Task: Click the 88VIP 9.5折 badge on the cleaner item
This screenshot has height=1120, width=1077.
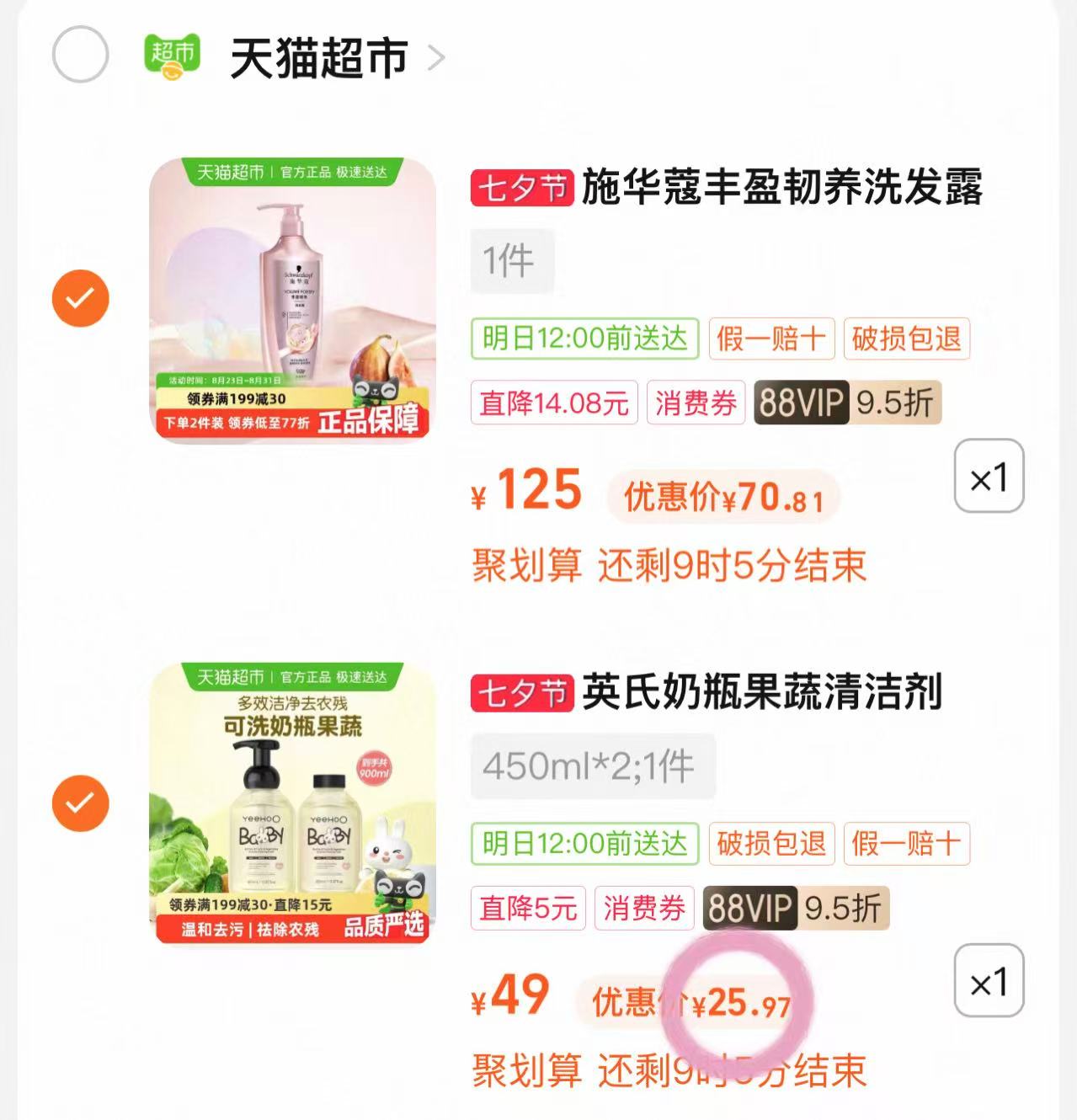Action: [796, 908]
